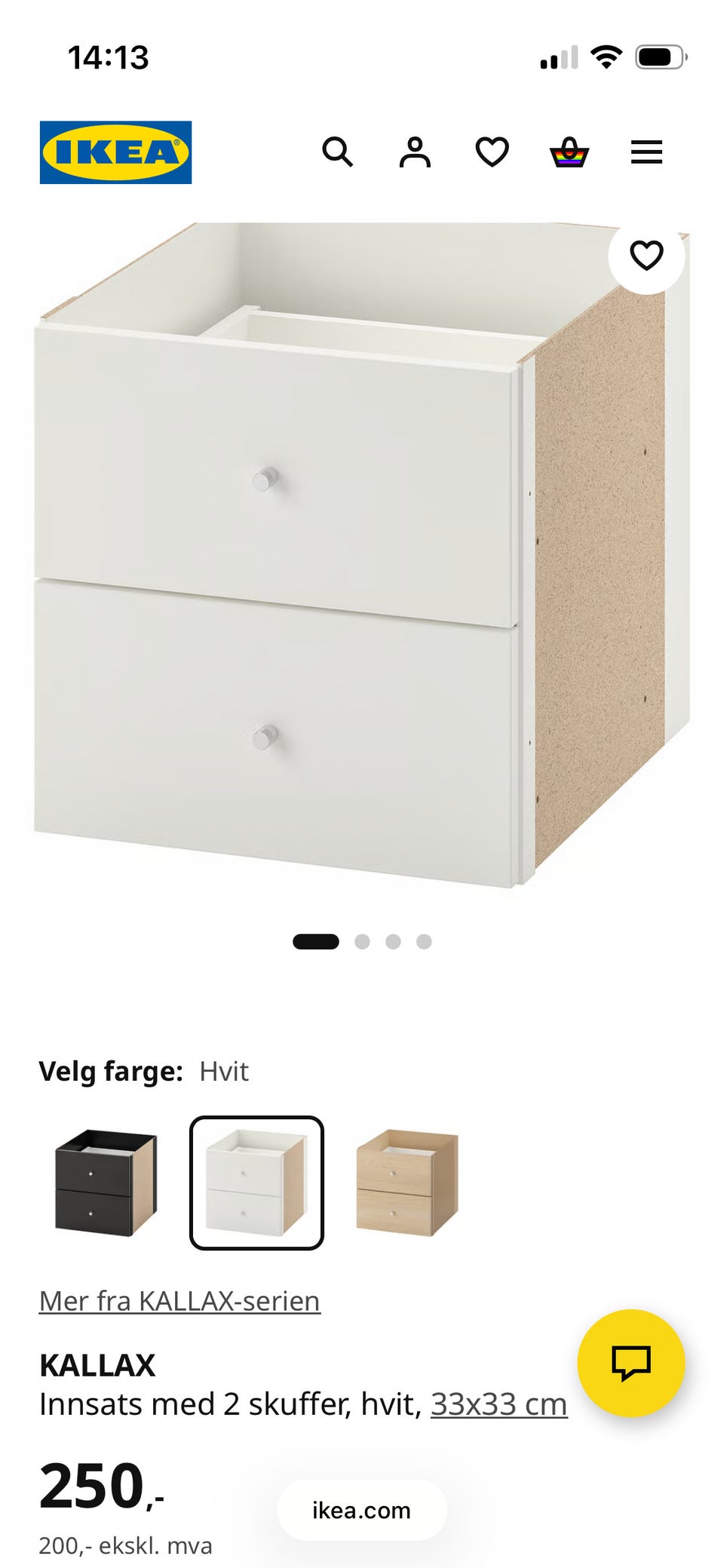The width and height of the screenshot is (724, 1568).
Task: Tap the ikea.com address pill
Action: [x=362, y=1511]
